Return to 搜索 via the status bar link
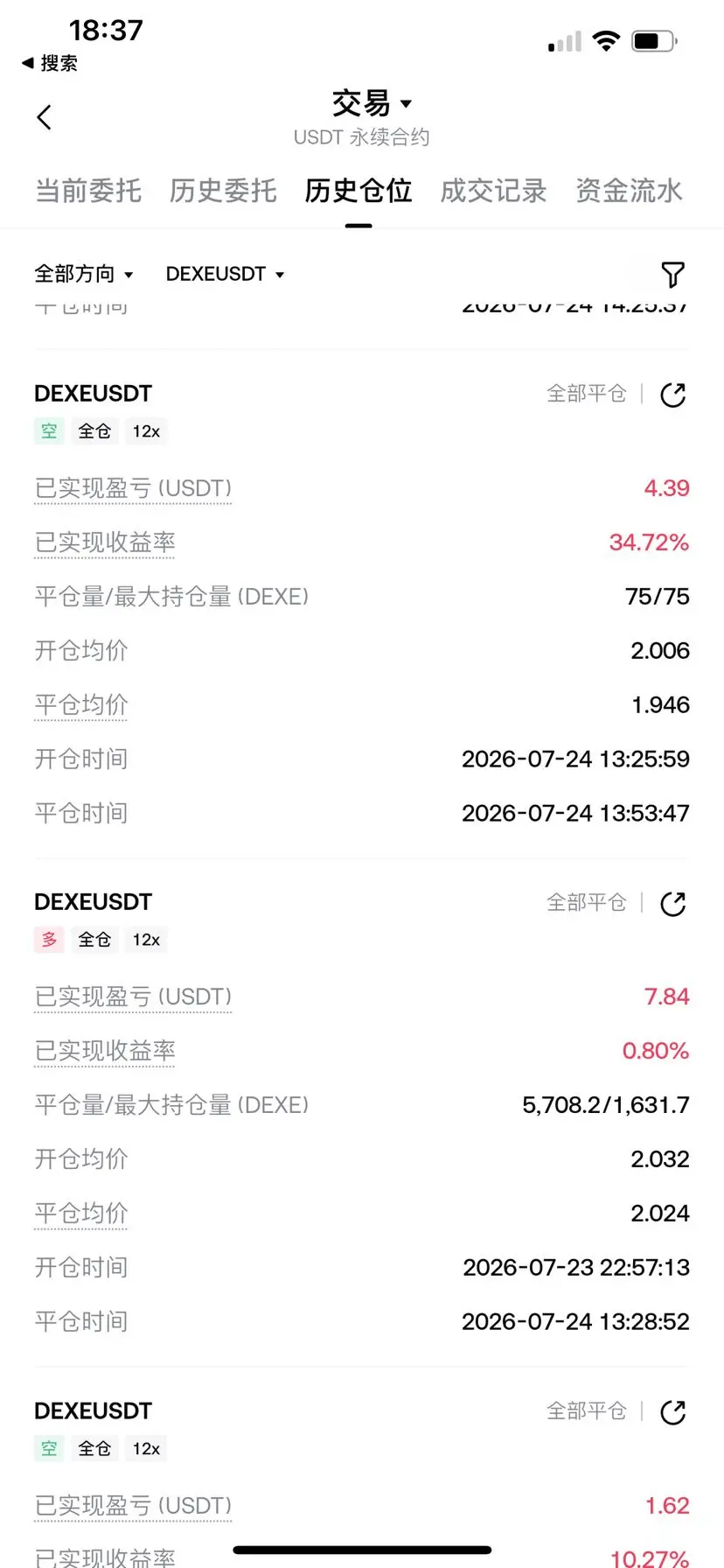Image resolution: width=724 pixels, height=1568 pixels. click(50, 63)
